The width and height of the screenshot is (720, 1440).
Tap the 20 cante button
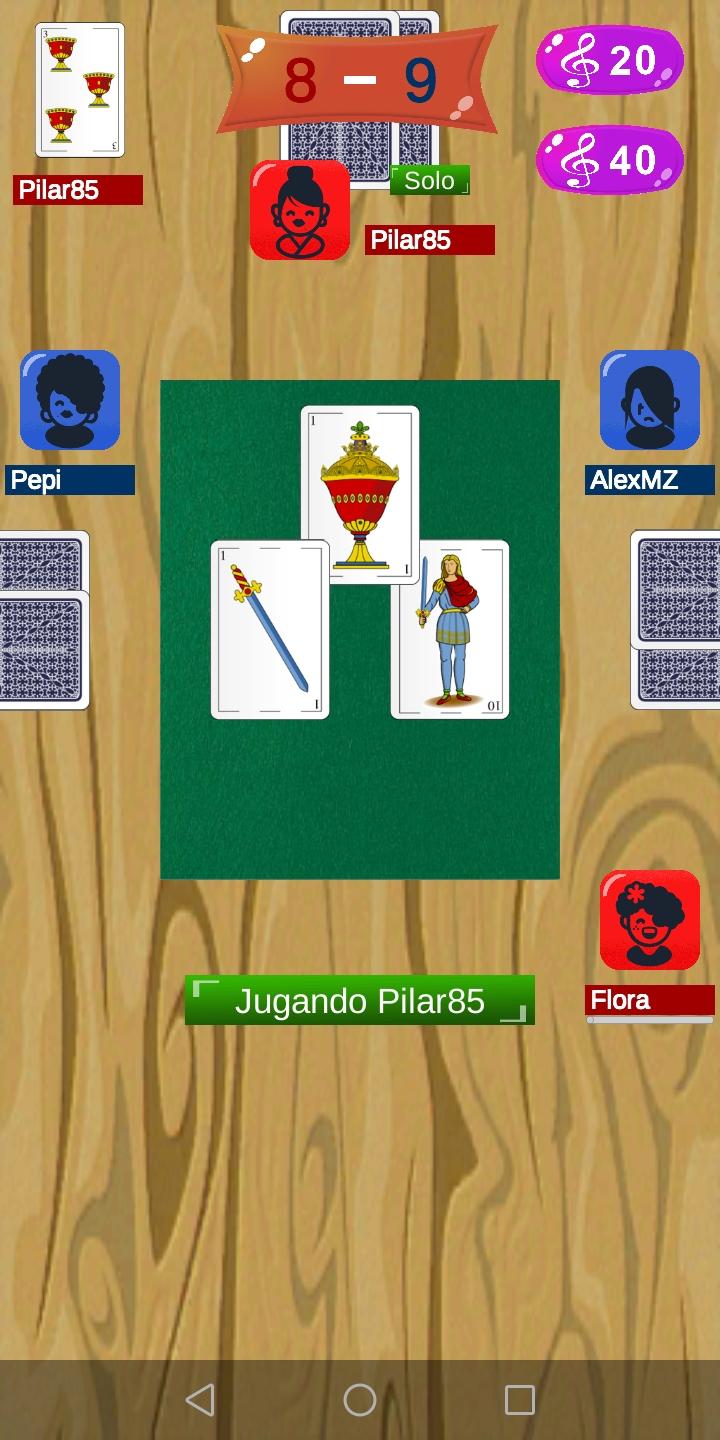coord(610,61)
